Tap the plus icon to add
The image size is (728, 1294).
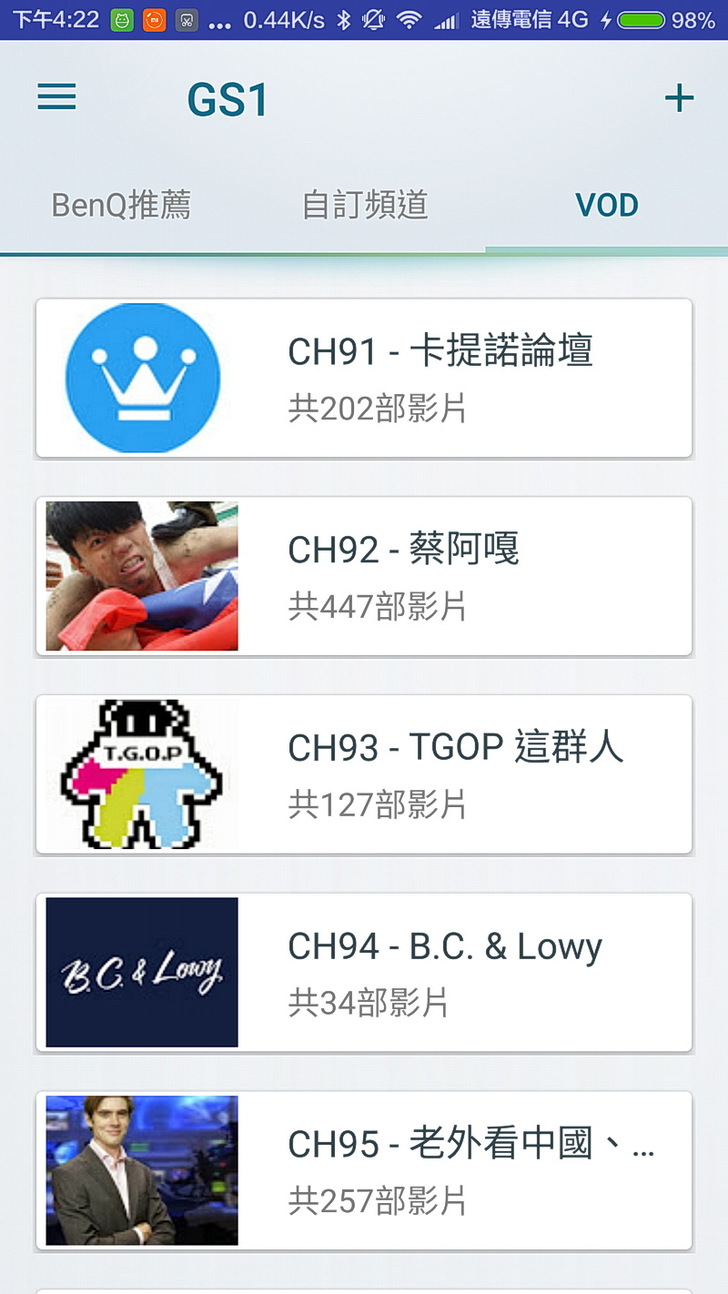(x=679, y=98)
